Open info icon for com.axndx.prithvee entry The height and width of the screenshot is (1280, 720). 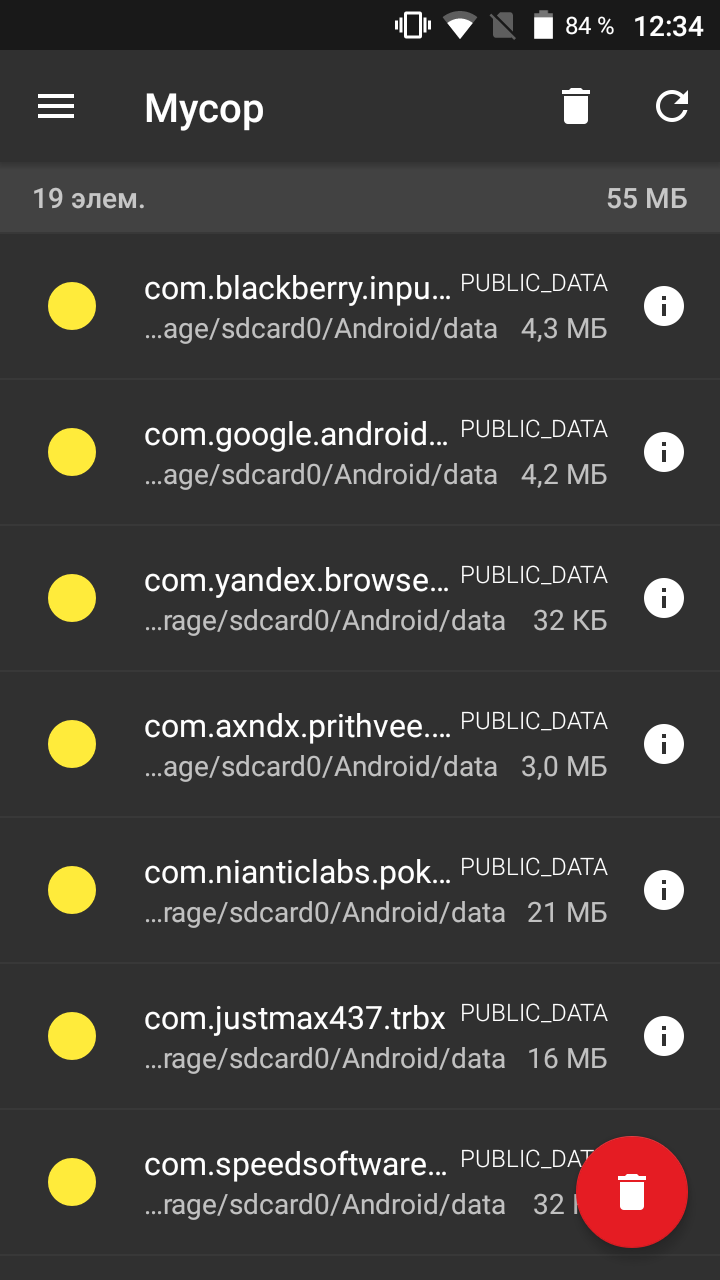pos(664,744)
